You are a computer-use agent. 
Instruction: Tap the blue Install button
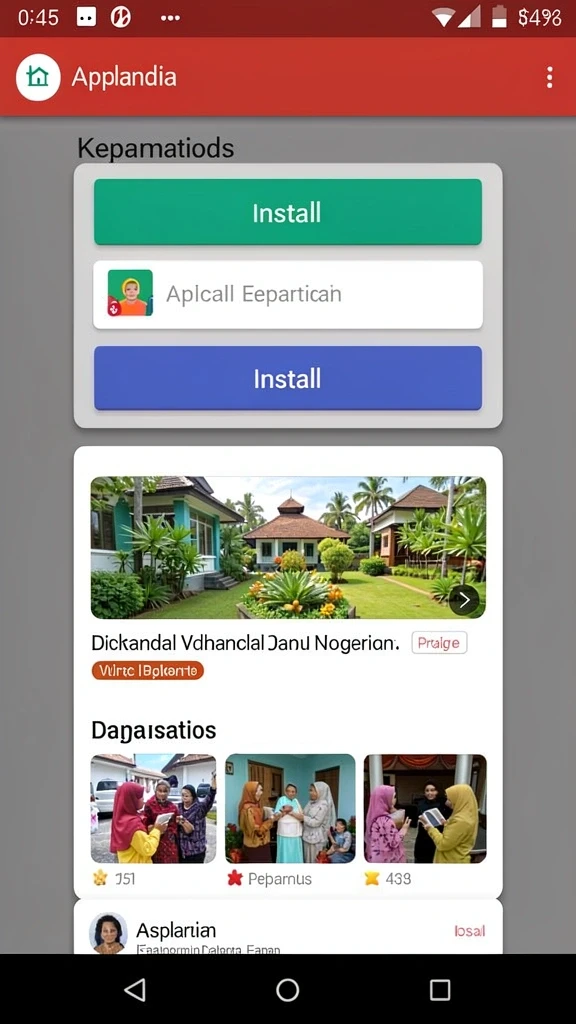287,378
